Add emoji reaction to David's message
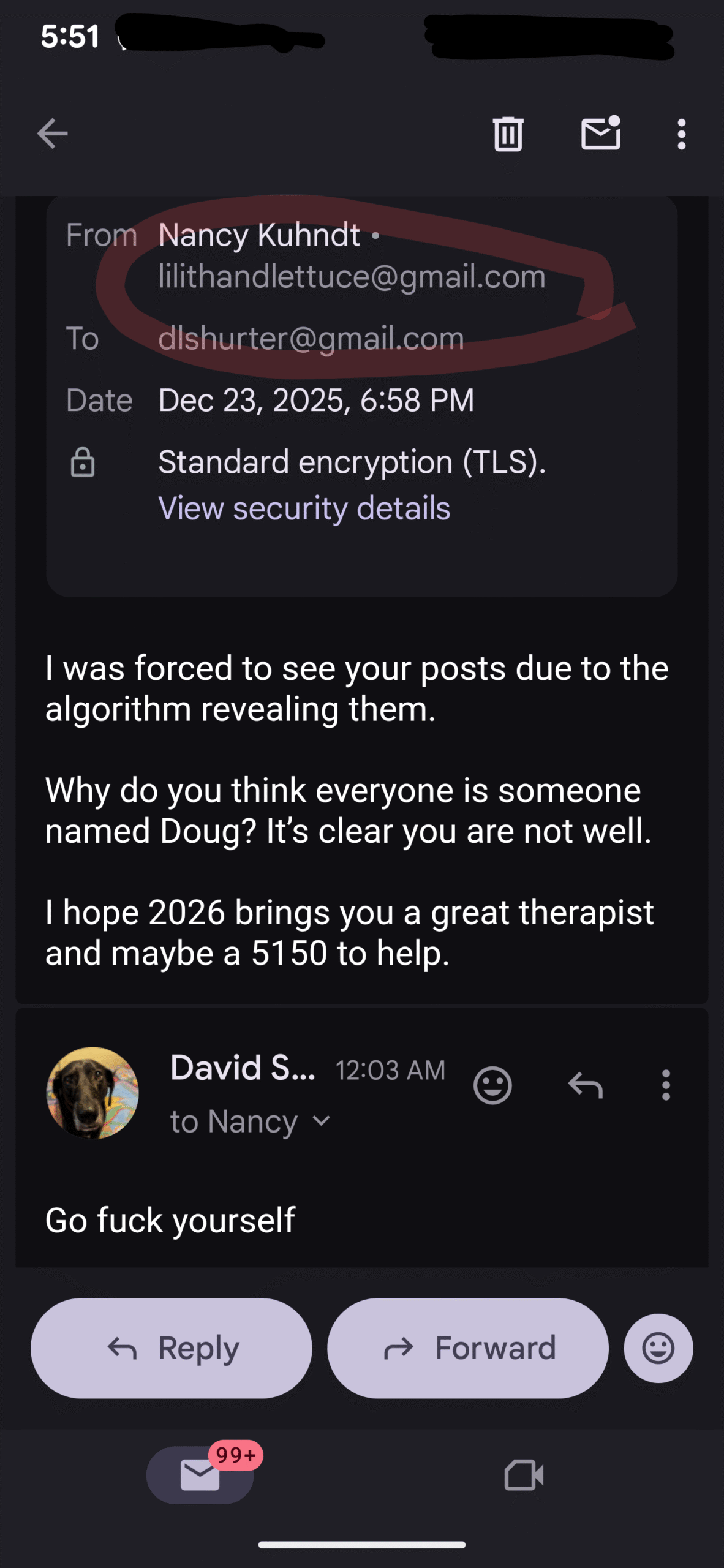The width and height of the screenshot is (724, 1568). [x=492, y=1086]
